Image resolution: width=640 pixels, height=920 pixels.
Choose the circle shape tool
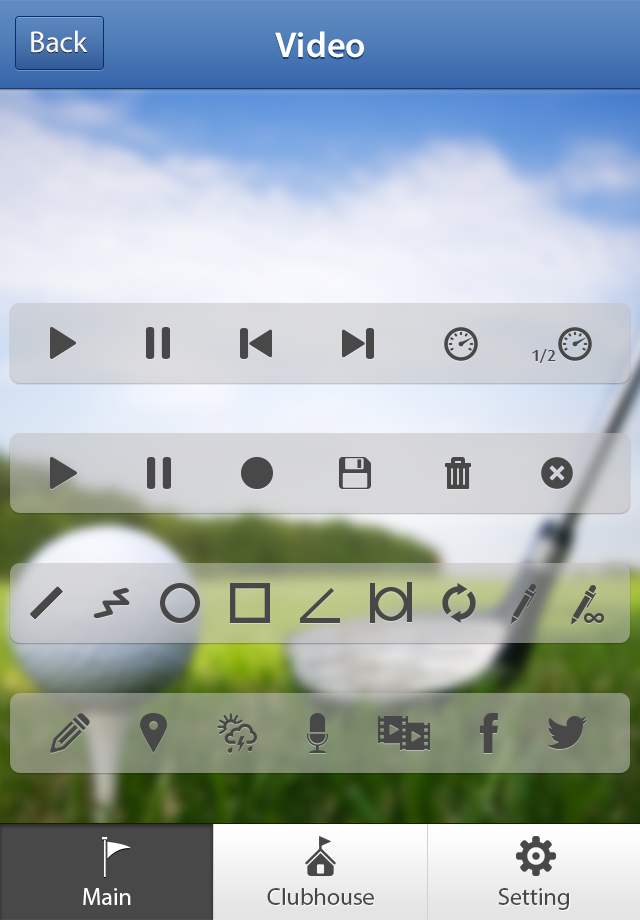[180, 604]
